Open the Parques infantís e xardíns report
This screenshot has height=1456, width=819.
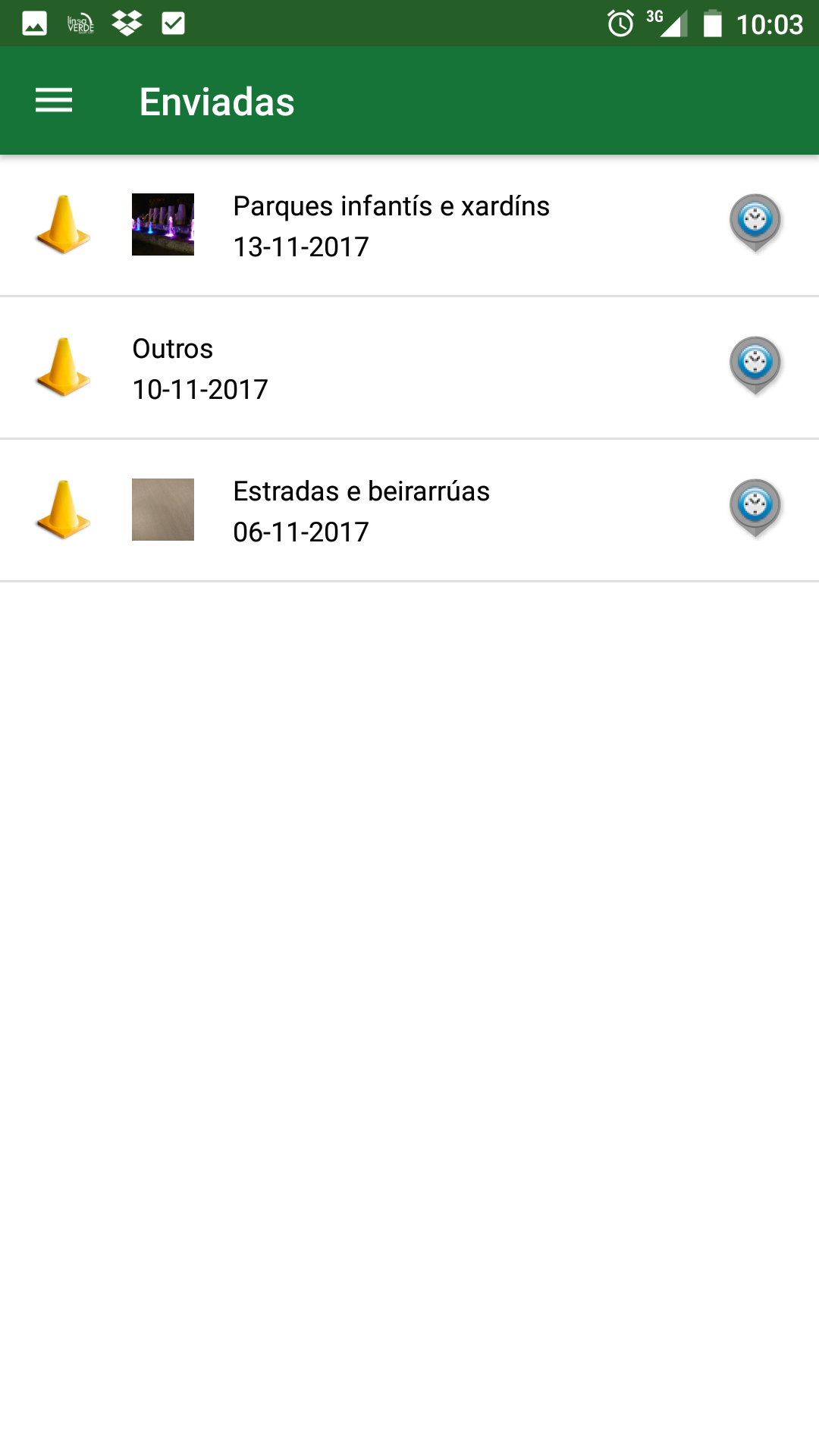click(x=391, y=225)
